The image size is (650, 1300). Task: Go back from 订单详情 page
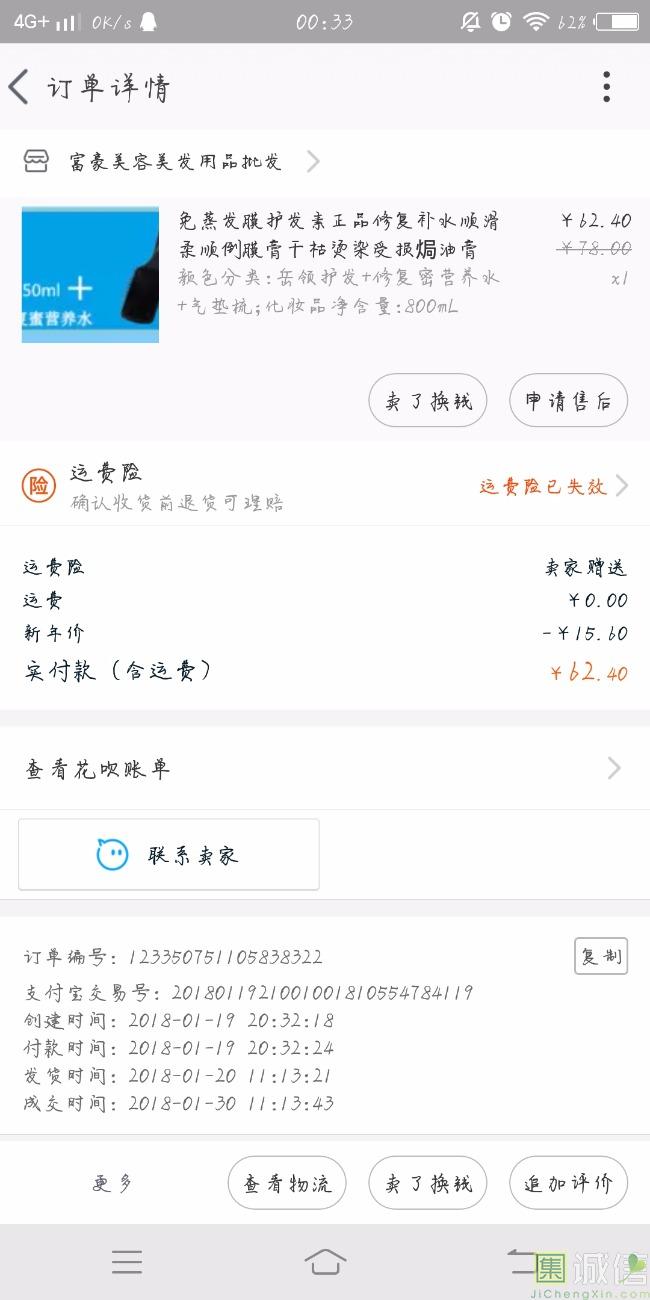coord(20,87)
